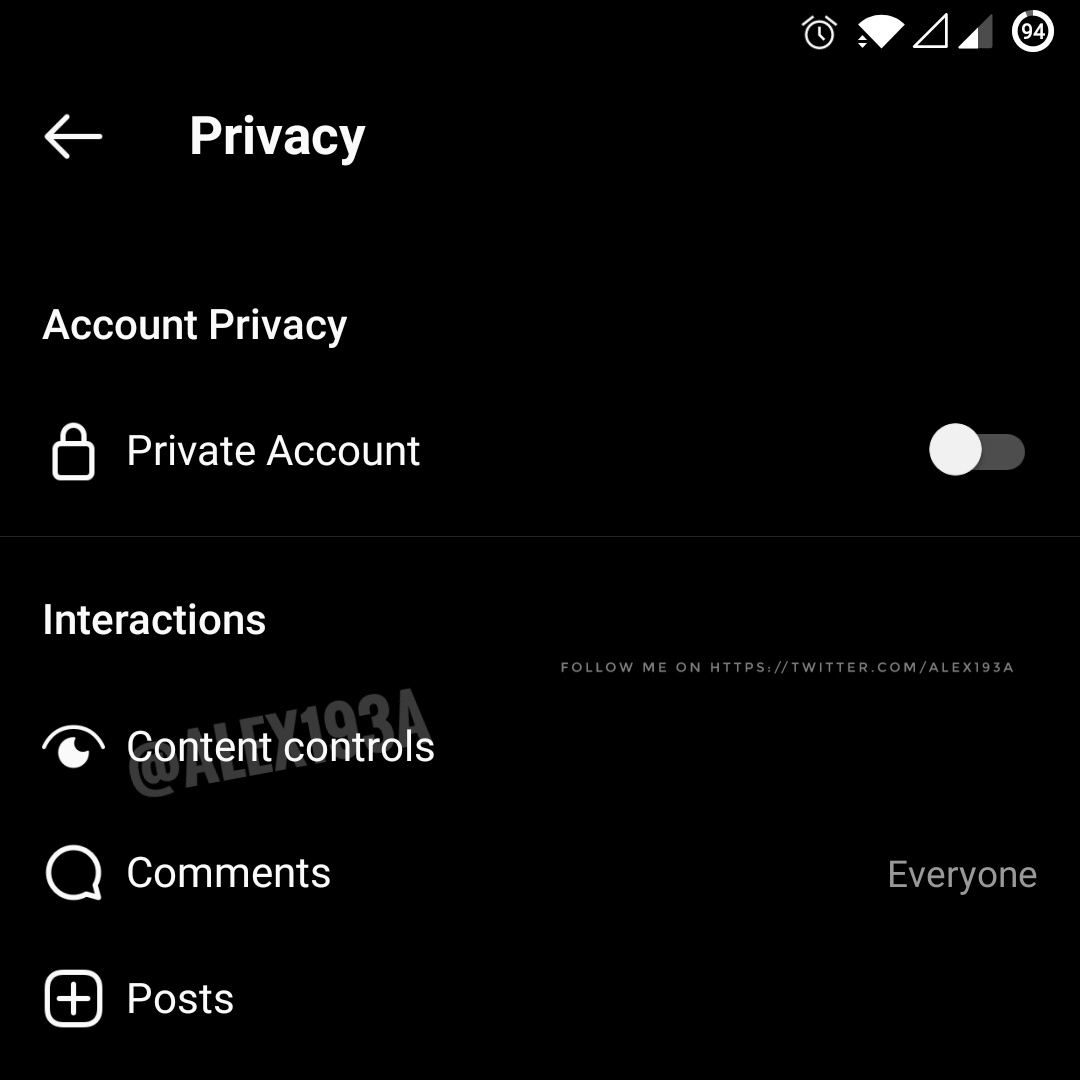Go back from the Privacy screen

click(73, 136)
